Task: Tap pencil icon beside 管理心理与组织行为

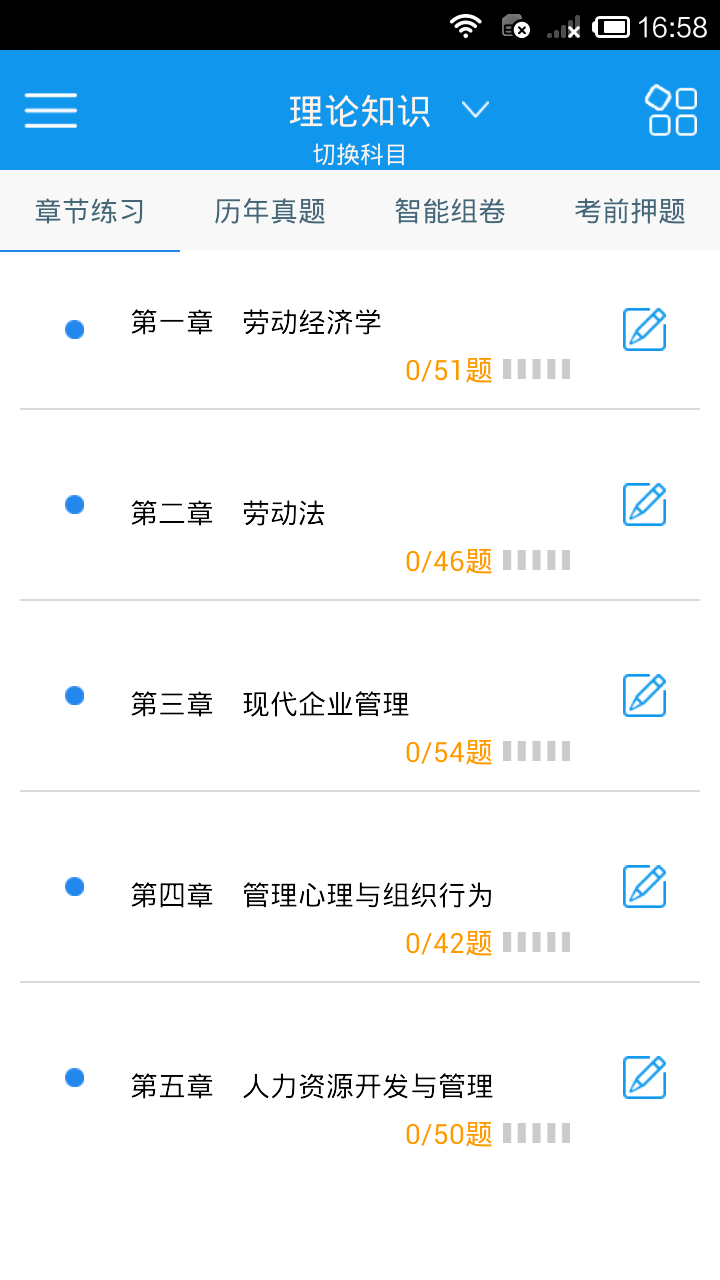Action: point(645,886)
